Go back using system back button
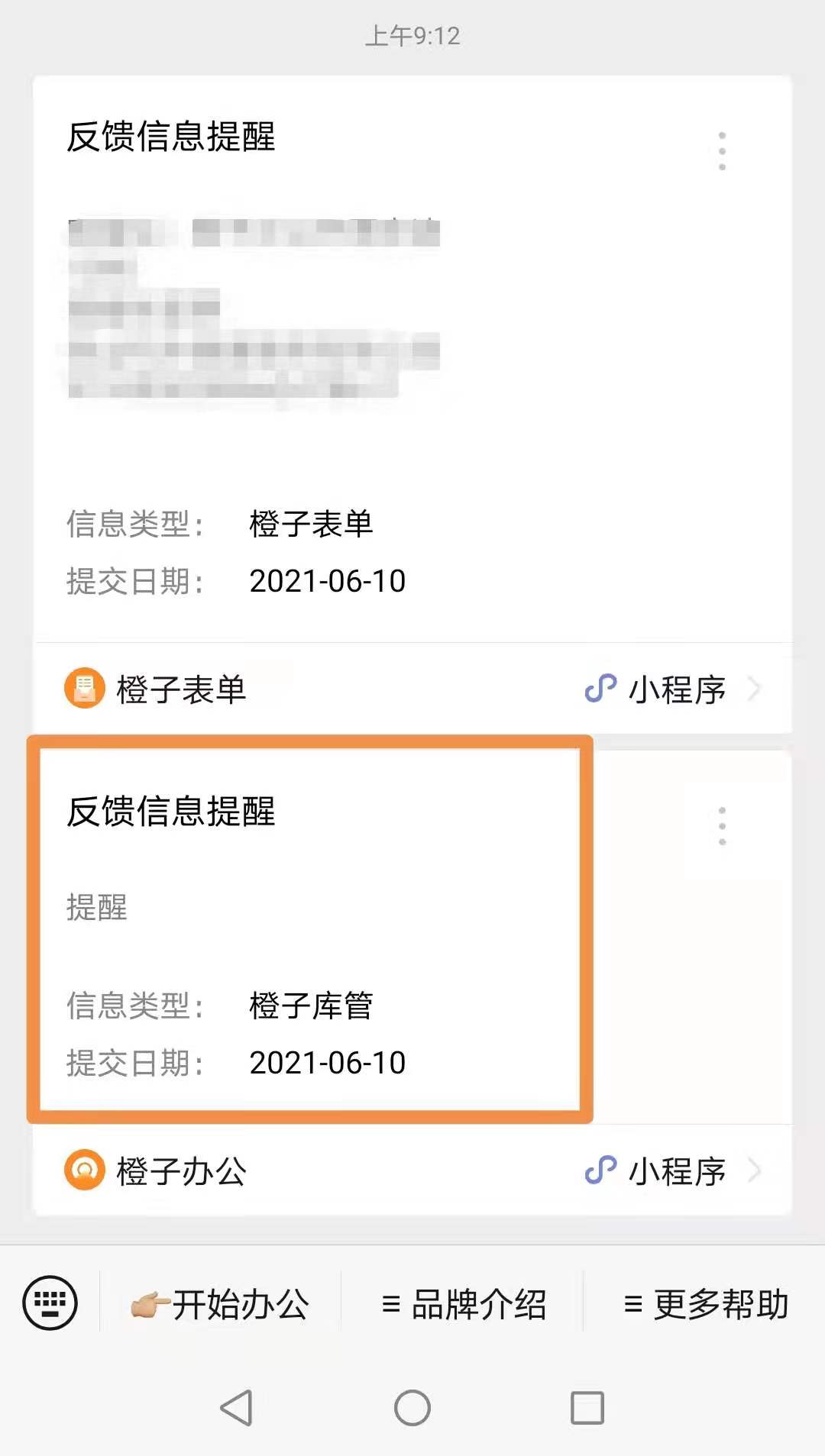 [x=237, y=1407]
